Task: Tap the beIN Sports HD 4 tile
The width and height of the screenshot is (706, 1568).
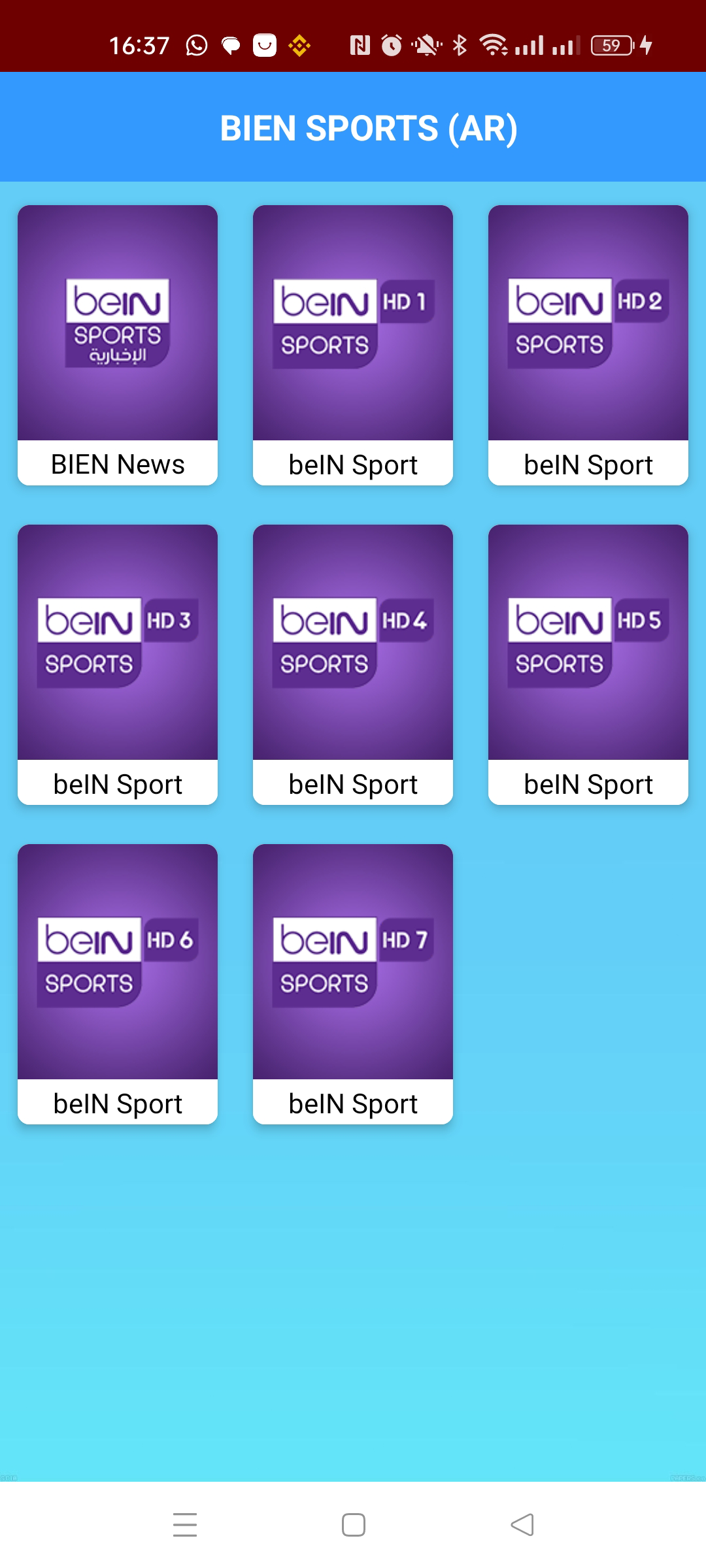Action: click(353, 664)
